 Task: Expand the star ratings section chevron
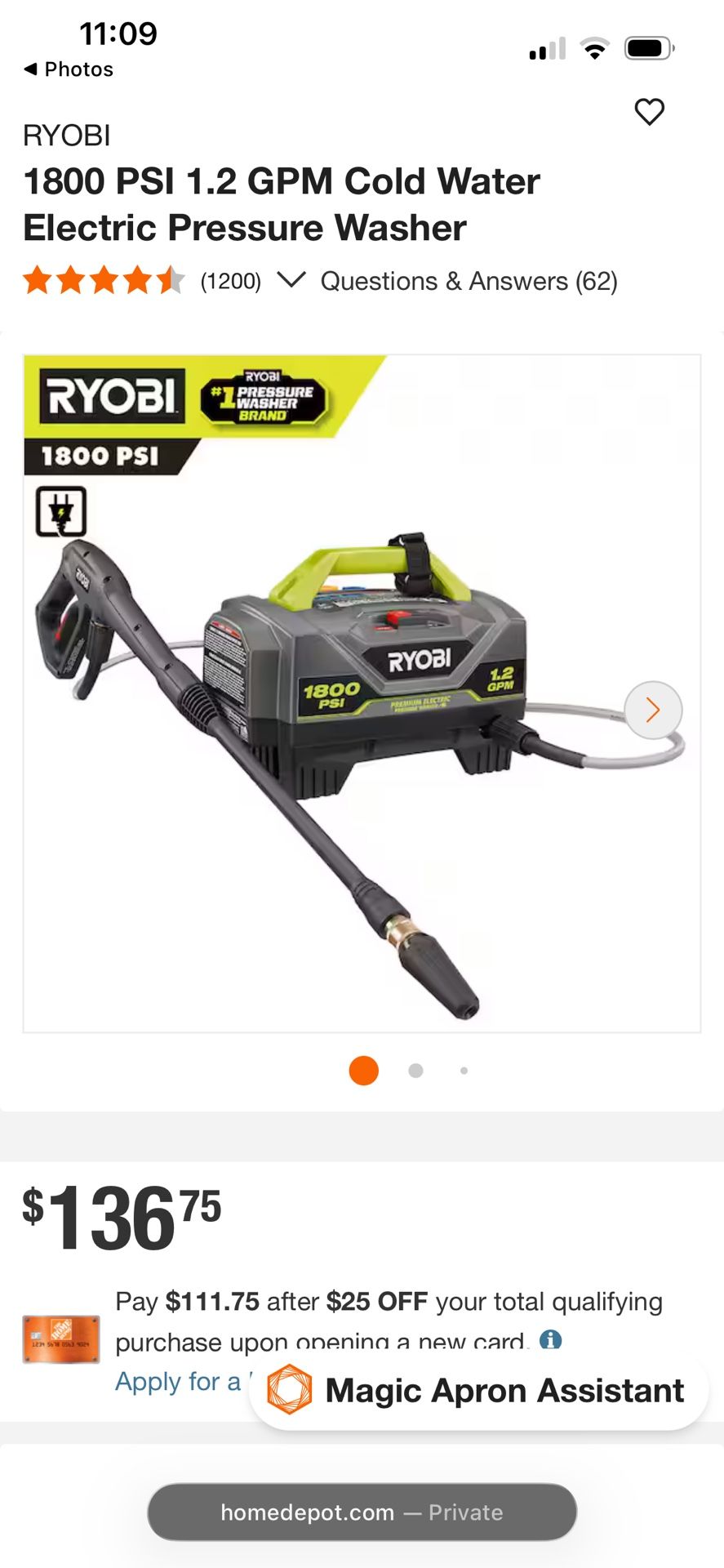(291, 282)
